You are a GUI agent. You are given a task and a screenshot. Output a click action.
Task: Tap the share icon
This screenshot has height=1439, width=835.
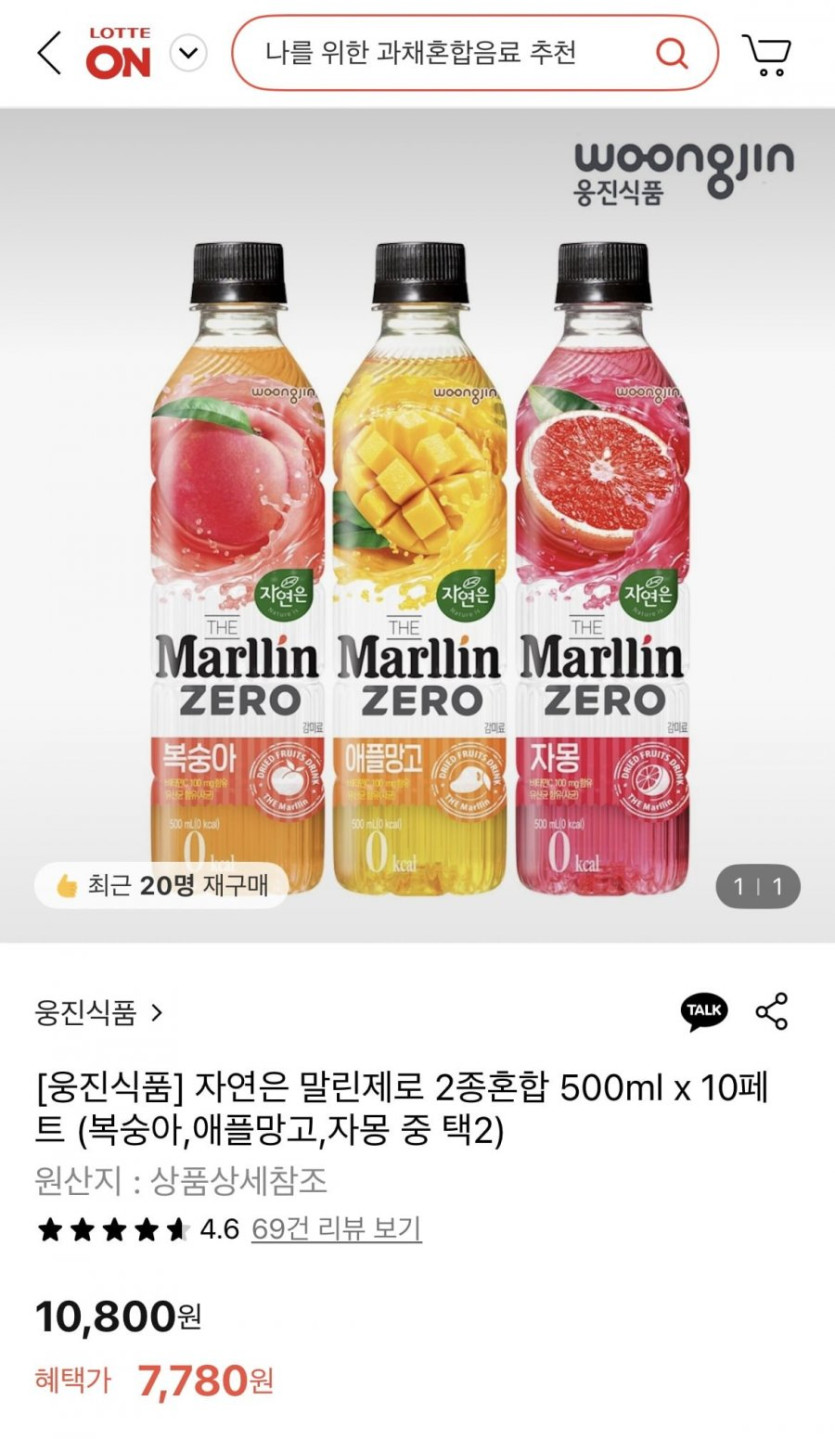[x=772, y=1011]
